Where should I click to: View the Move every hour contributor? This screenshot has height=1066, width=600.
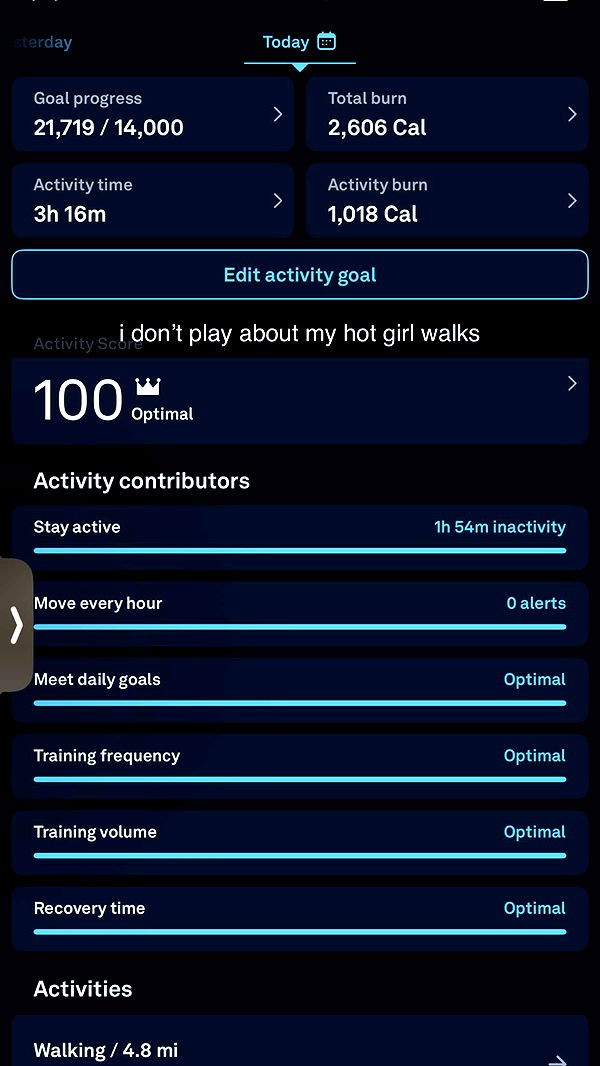(300, 611)
